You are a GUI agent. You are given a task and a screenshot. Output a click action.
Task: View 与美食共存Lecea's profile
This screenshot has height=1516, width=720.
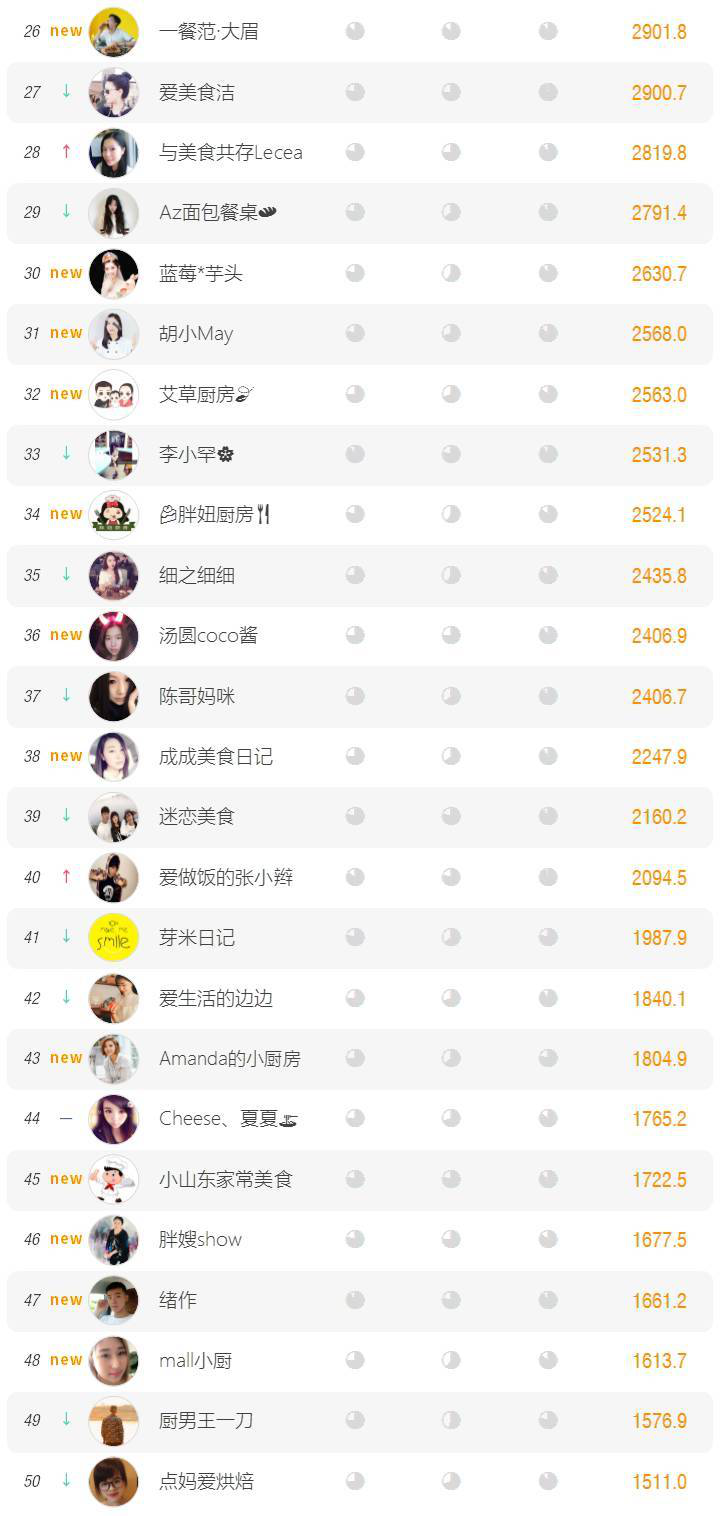(230, 153)
